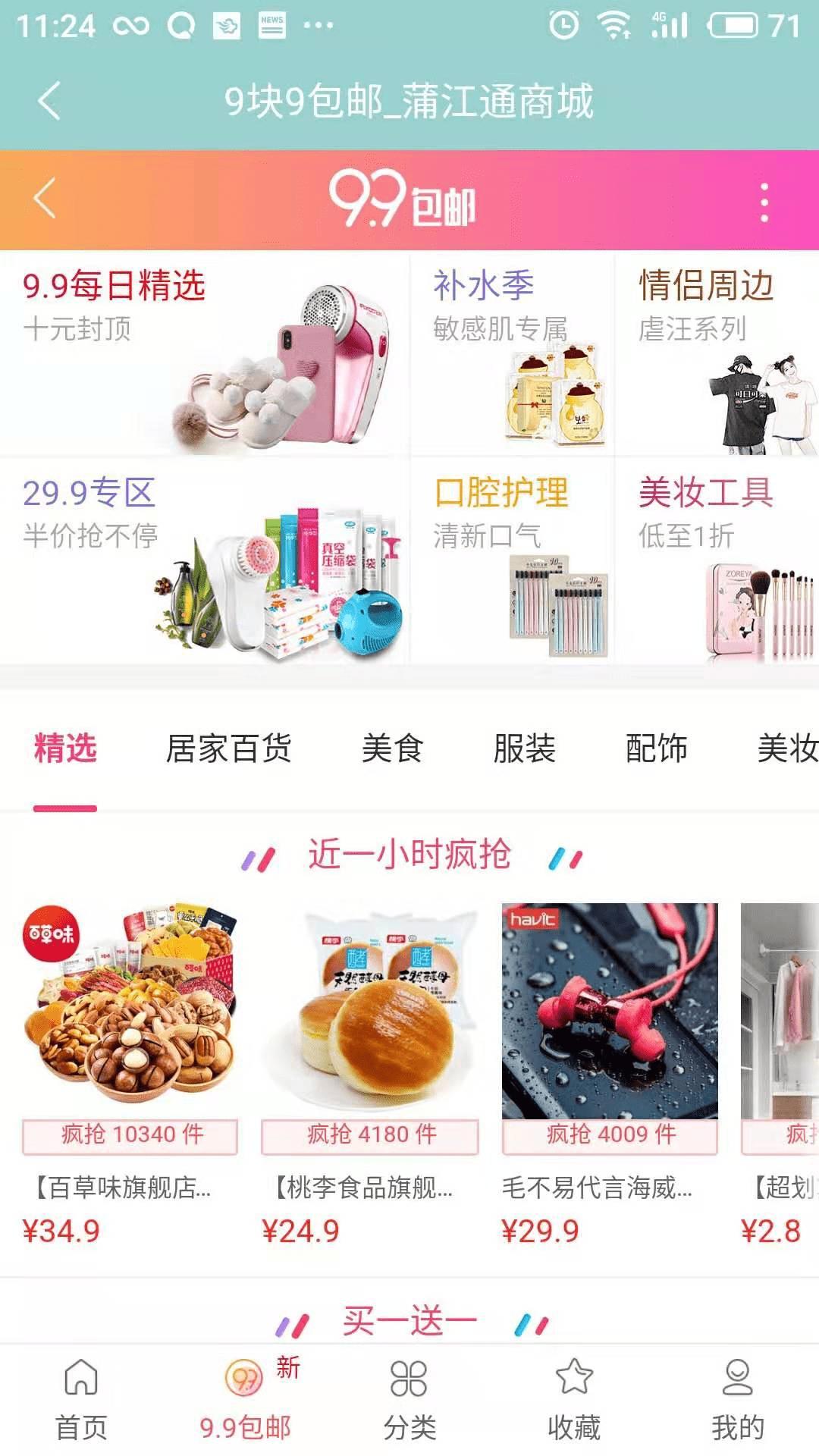The width and height of the screenshot is (819, 1456).
Task: Tap the back arrow in the 9.9包邮 banner
Action: (45, 199)
